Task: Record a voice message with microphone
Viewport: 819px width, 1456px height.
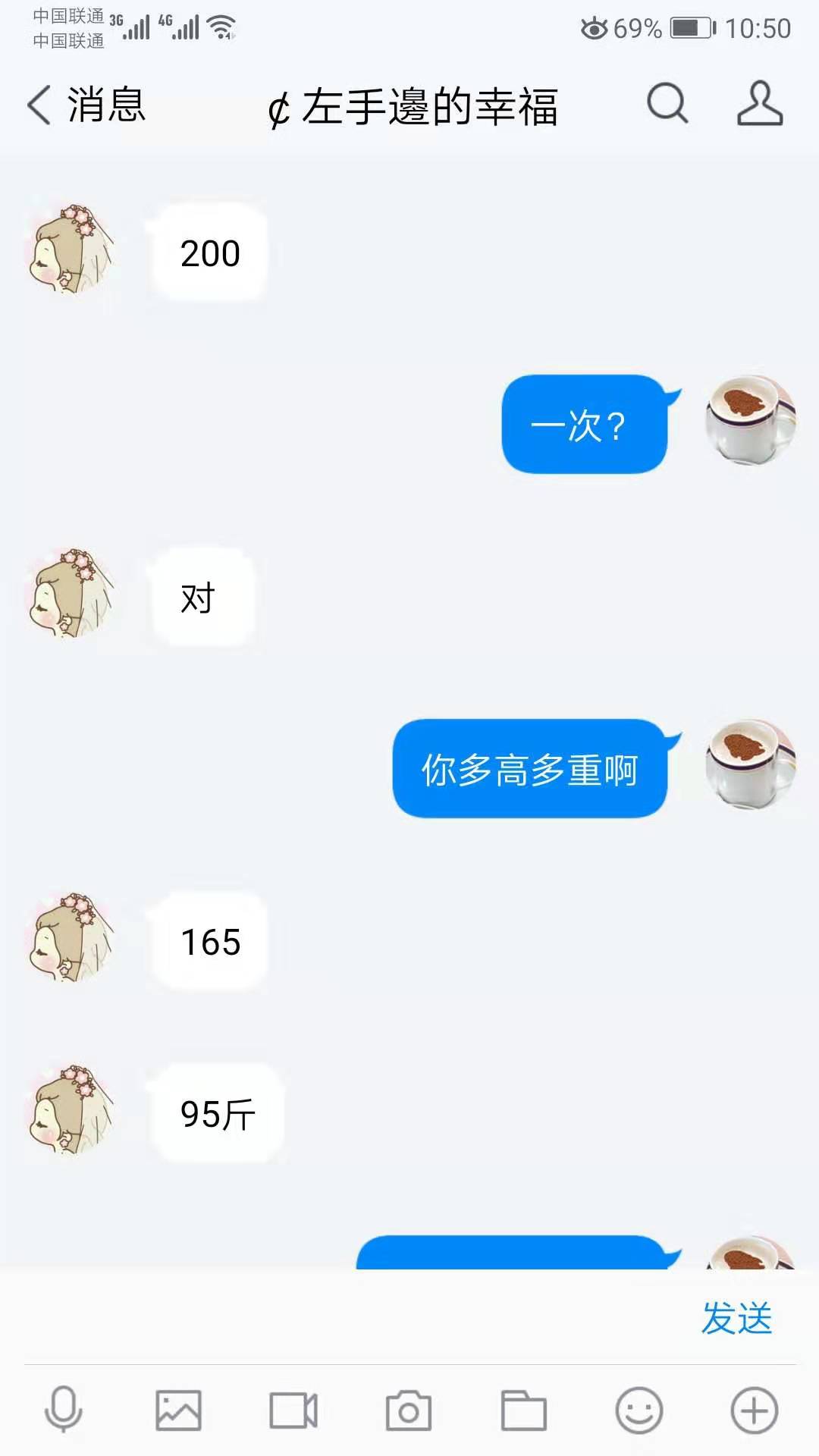Action: [63, 1410]
